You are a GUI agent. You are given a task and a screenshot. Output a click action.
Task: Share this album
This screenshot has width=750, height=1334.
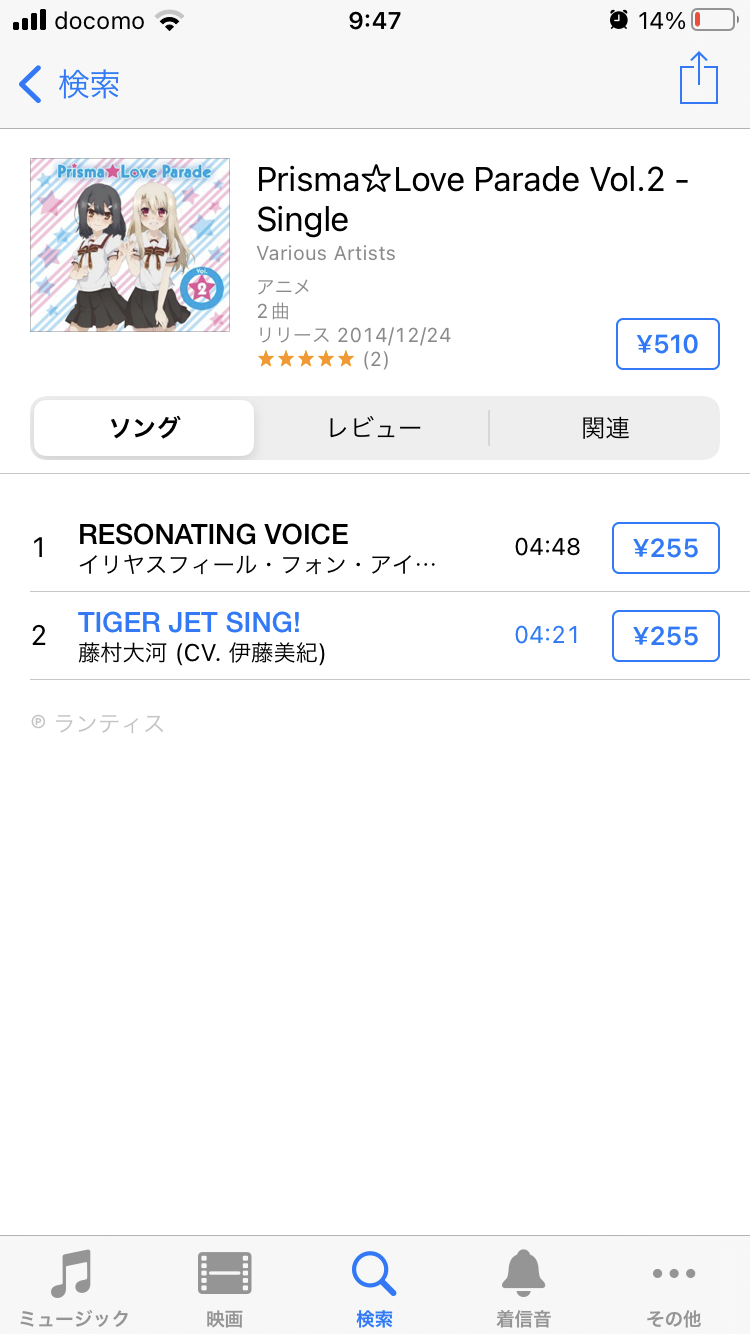(x=699, y=78)
